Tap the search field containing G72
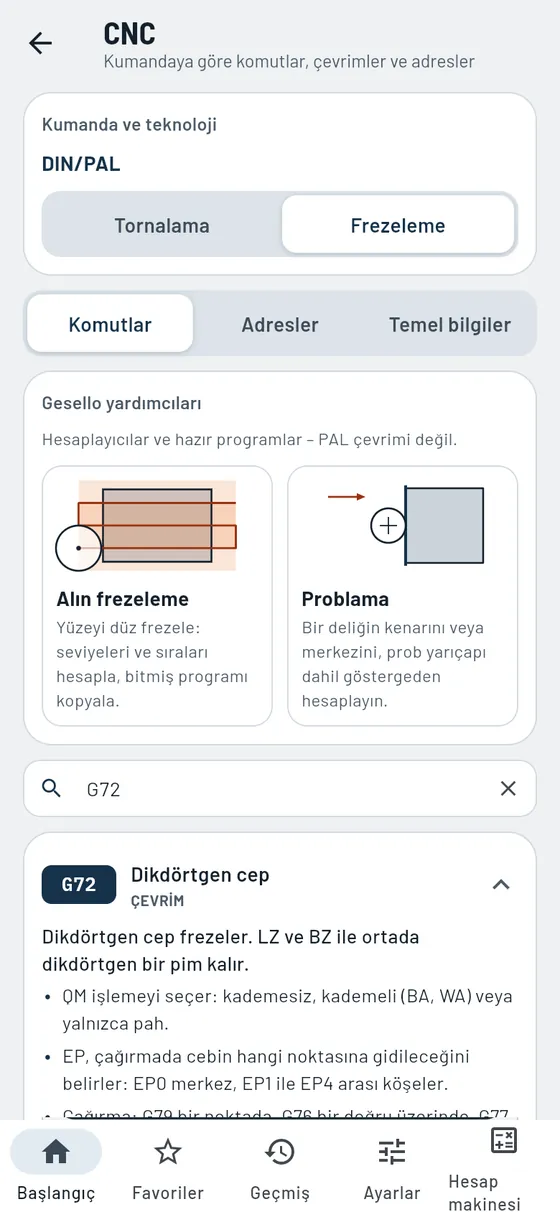Viewport: 560px width, 1212px height. [x=280, y=788]
